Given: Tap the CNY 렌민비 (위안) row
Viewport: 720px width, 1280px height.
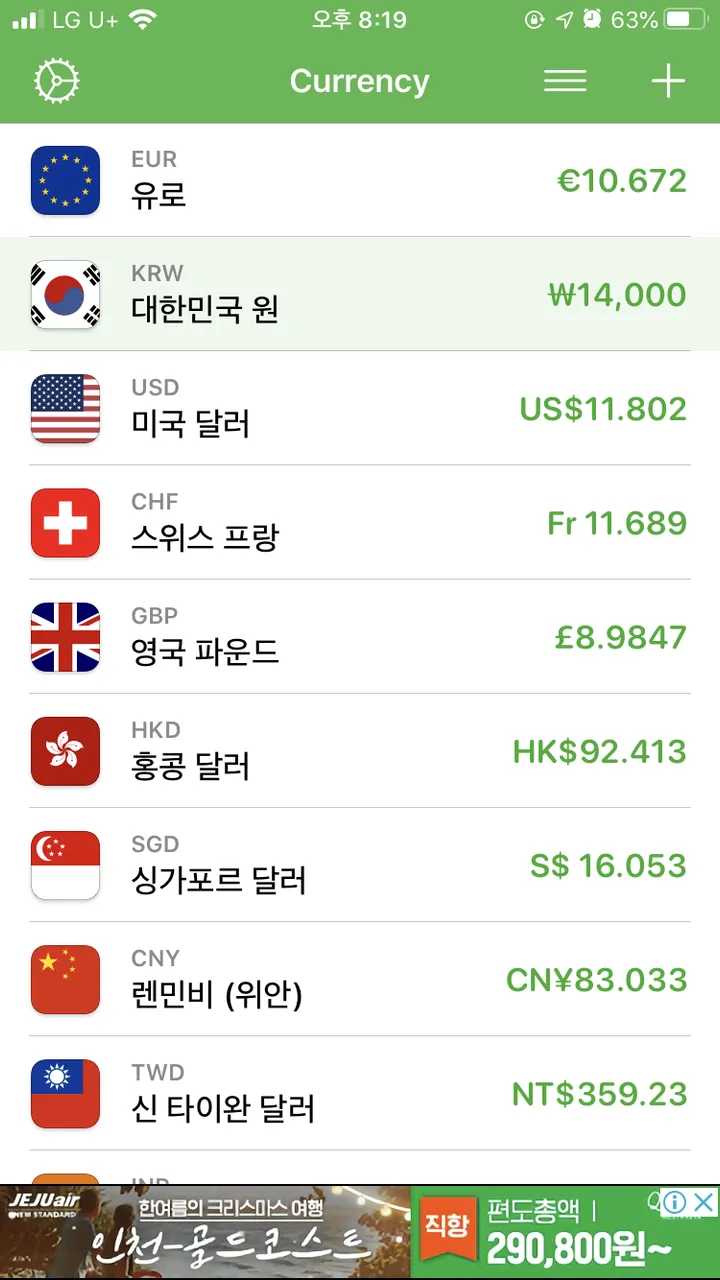Looking at the screenshot, I should (x=360, y=978).
